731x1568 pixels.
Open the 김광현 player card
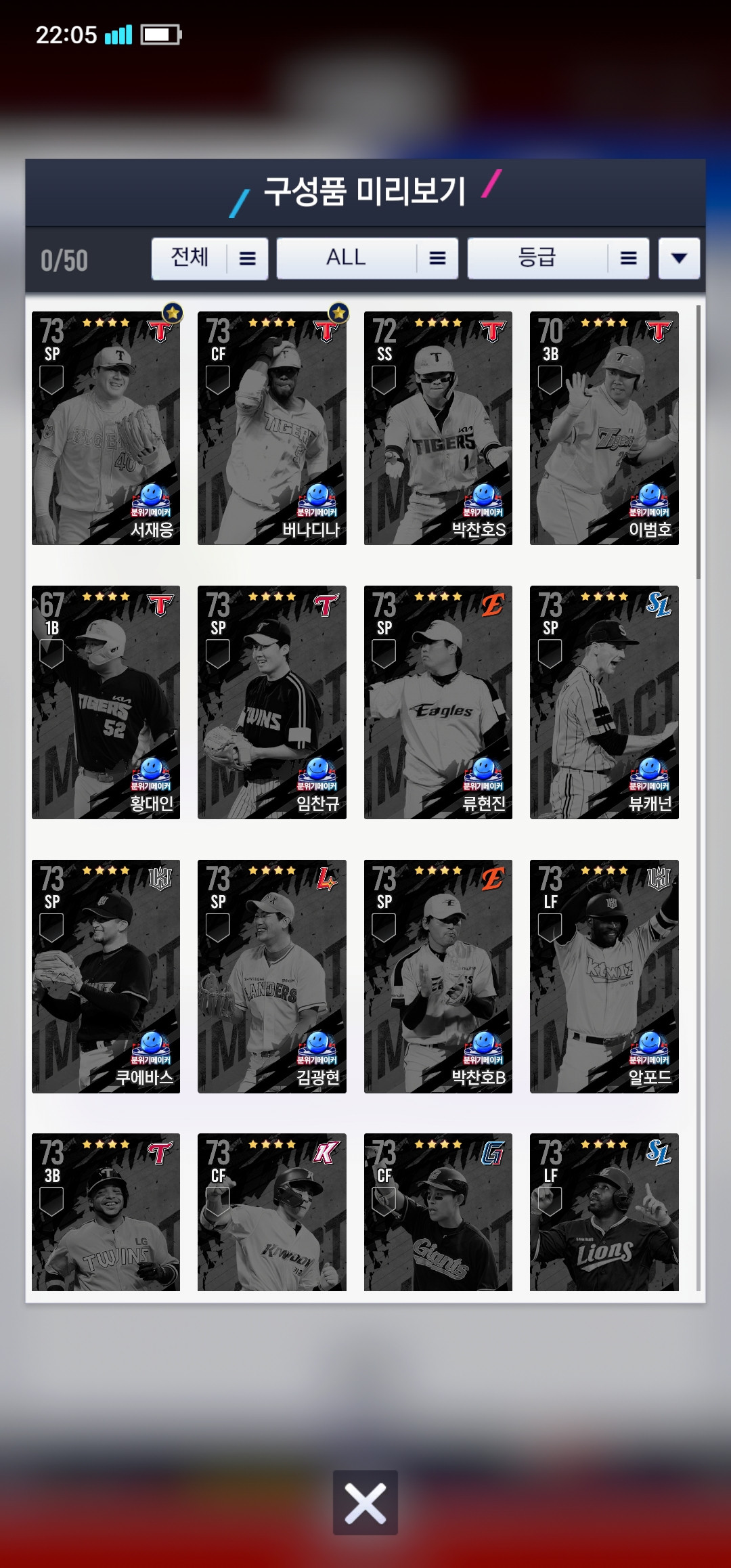click(271, 976)
